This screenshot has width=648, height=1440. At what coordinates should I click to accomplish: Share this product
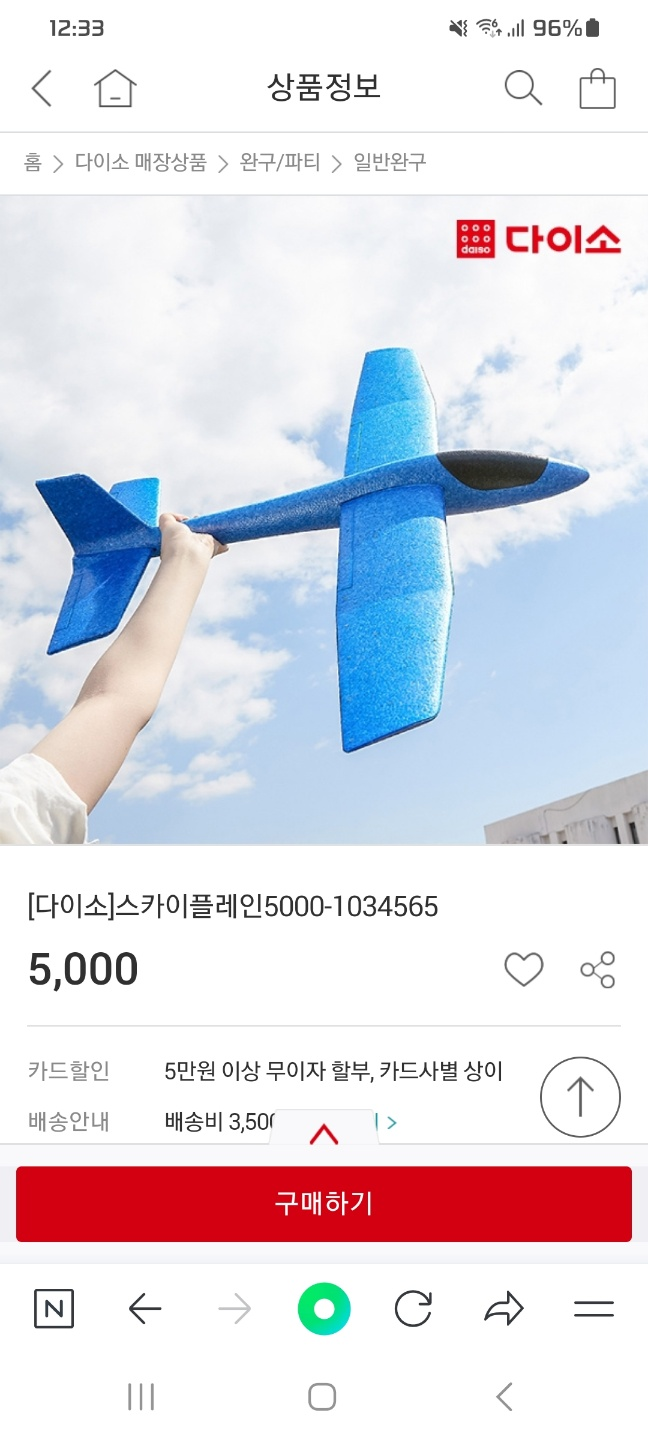coord(598,969)
